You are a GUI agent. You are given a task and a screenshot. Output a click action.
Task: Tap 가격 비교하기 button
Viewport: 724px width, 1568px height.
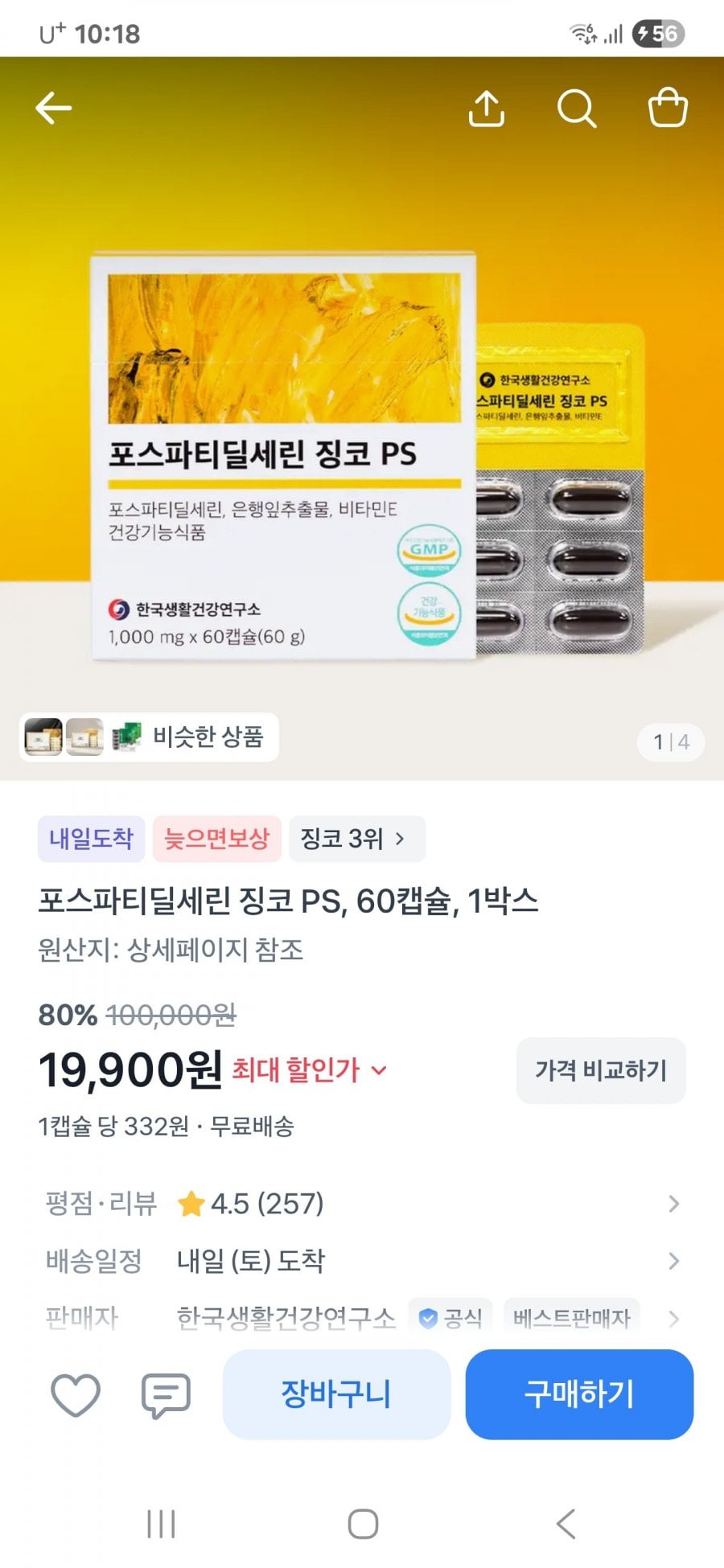[x=601, y=1070]
